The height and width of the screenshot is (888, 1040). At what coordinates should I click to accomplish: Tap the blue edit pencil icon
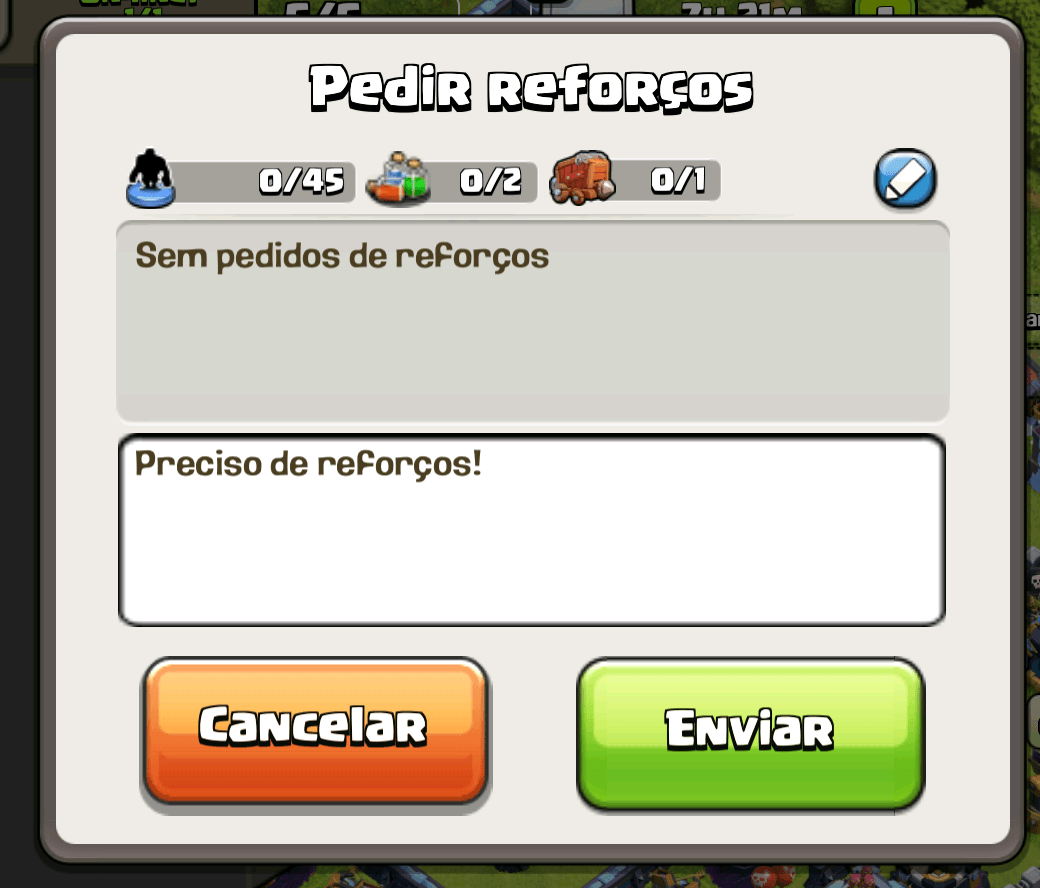[905, 180]
